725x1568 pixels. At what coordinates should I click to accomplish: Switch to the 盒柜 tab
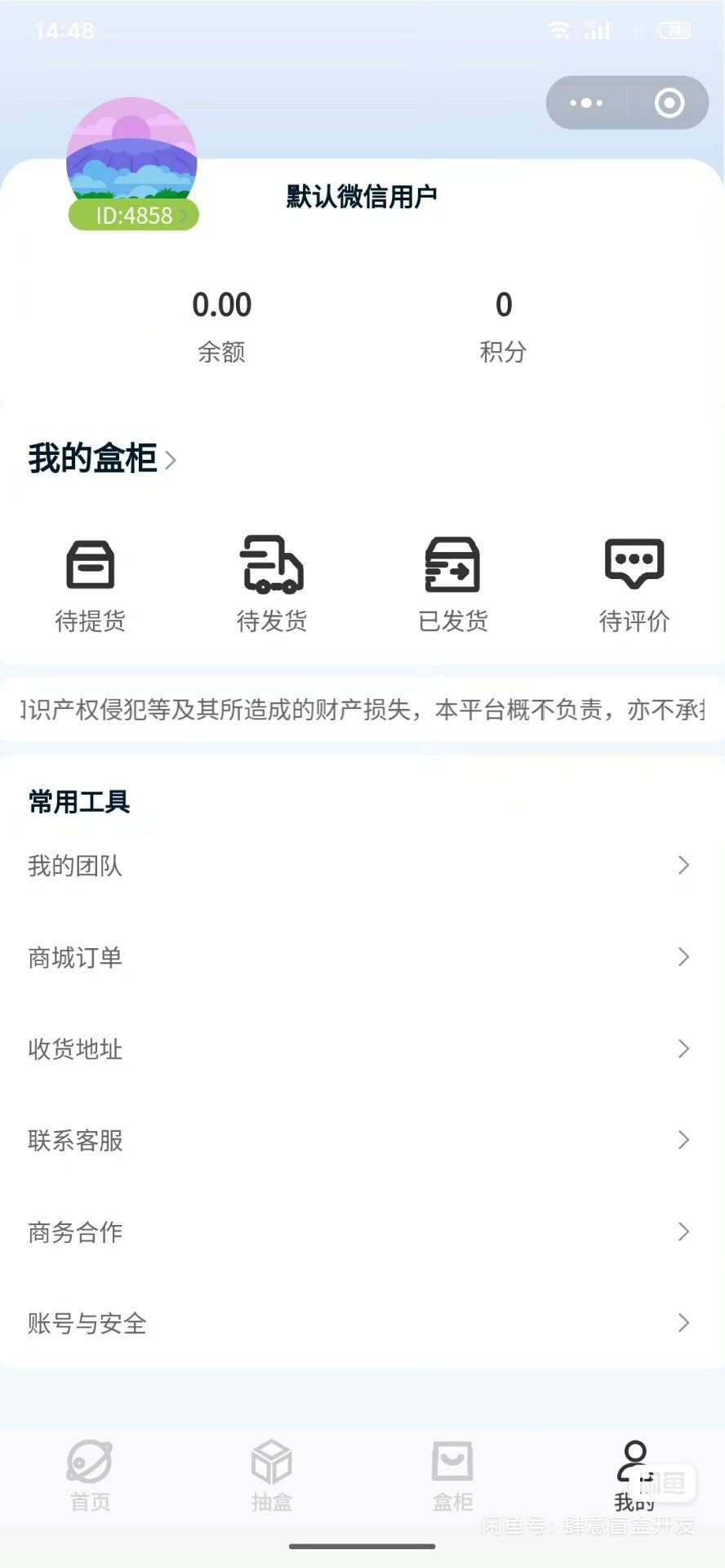pyautogui.click(x=453, y=1475)
